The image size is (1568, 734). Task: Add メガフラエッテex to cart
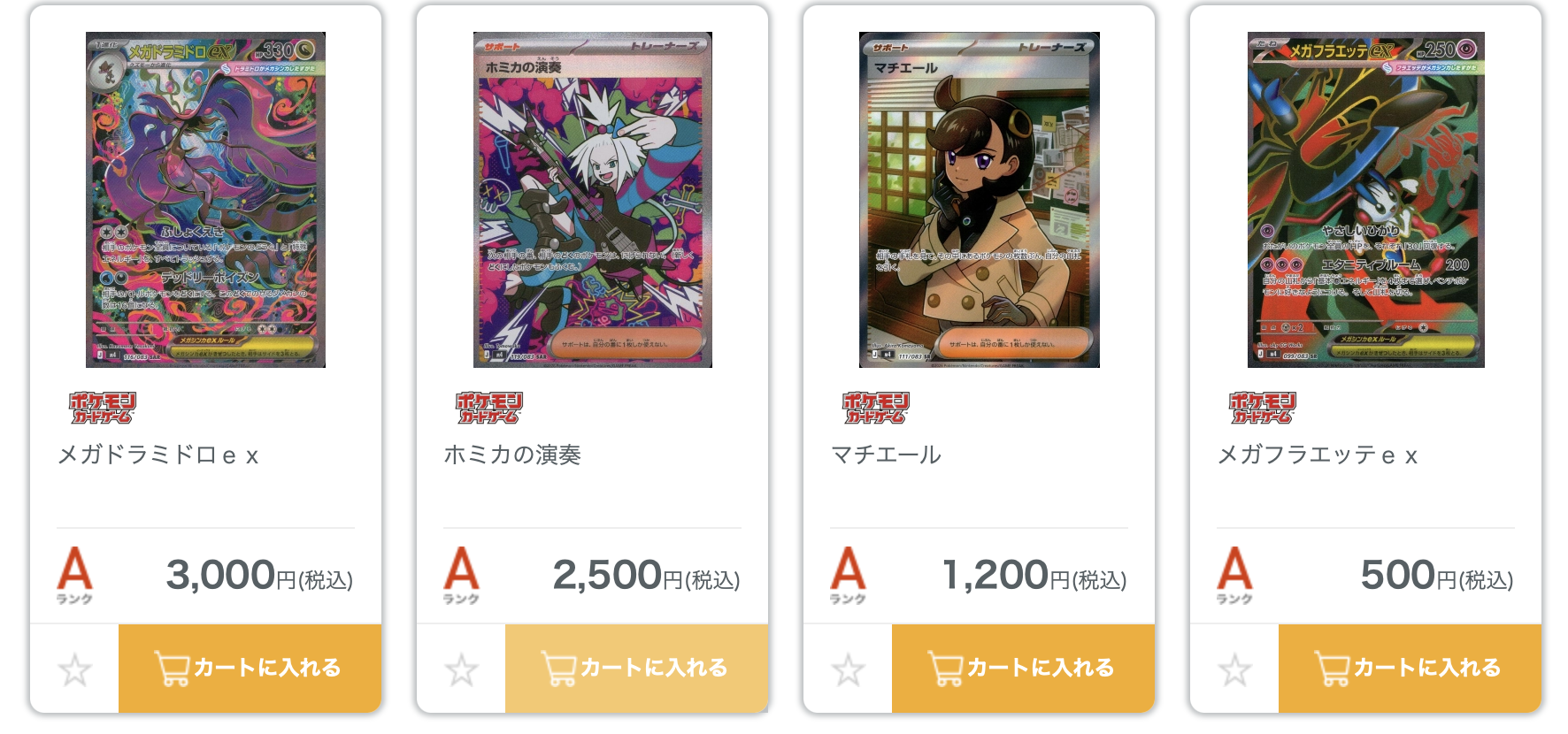[1410, 668]
